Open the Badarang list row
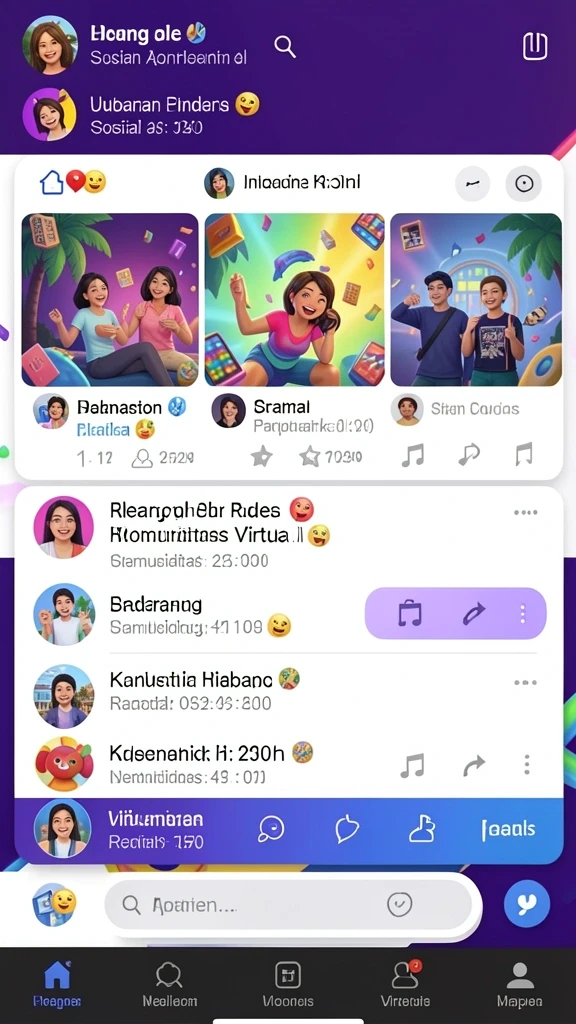The height and width of the screenshot is (1024, 576). 196,614
